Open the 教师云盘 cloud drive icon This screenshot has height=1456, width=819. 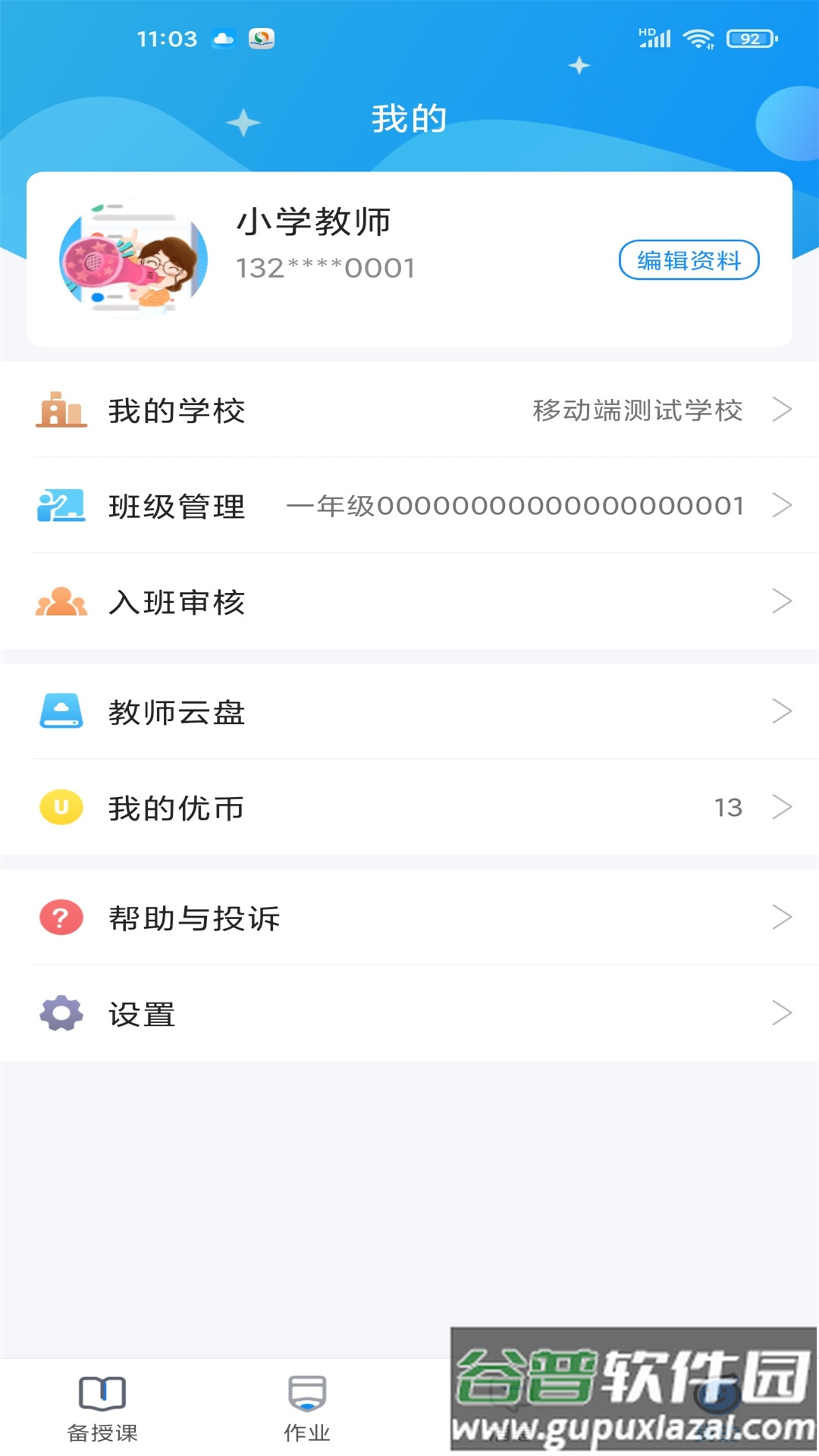[x=61, y=711]
